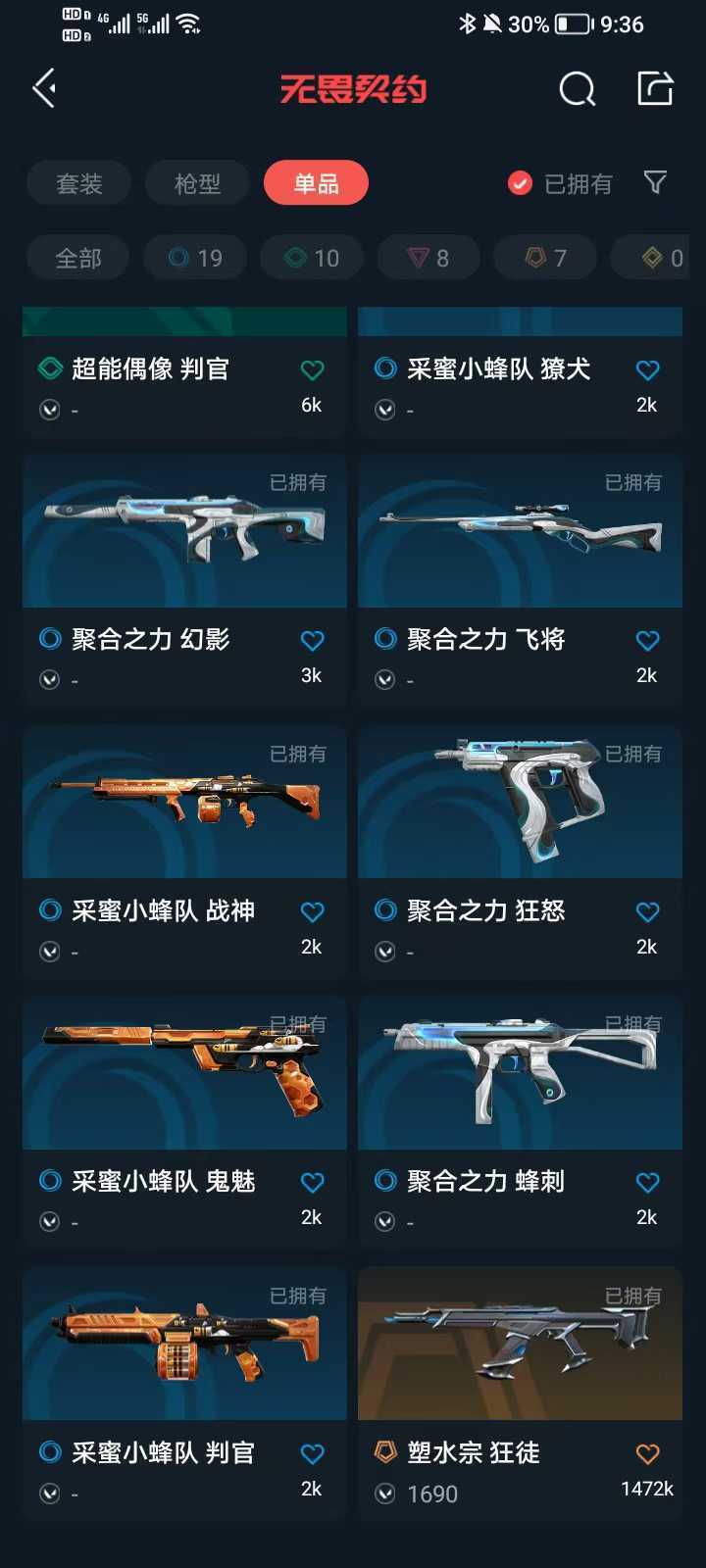Open the 聚合之力 飞将 skin card
Viewport: 706px width, 1568px height.
point(520,580)
